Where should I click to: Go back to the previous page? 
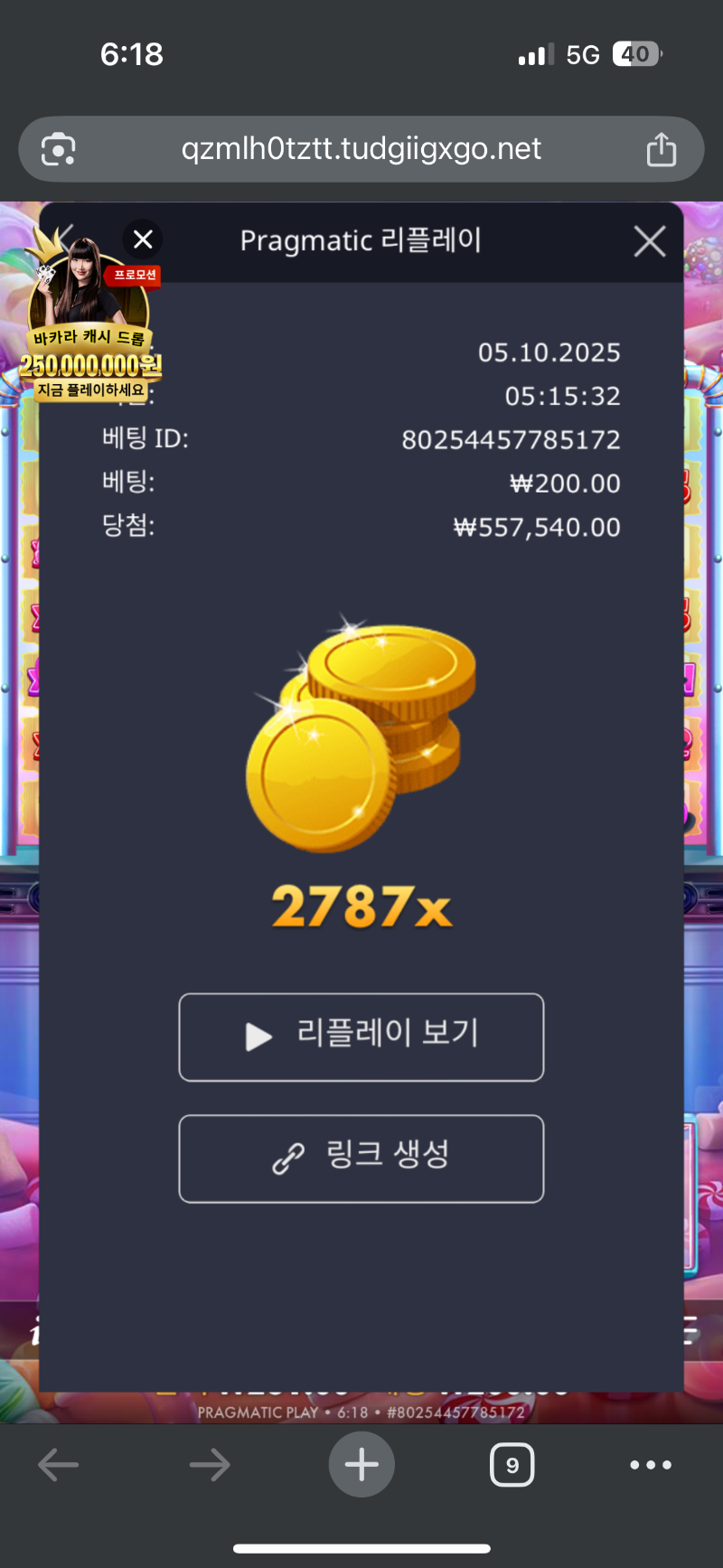(59, 1465)
